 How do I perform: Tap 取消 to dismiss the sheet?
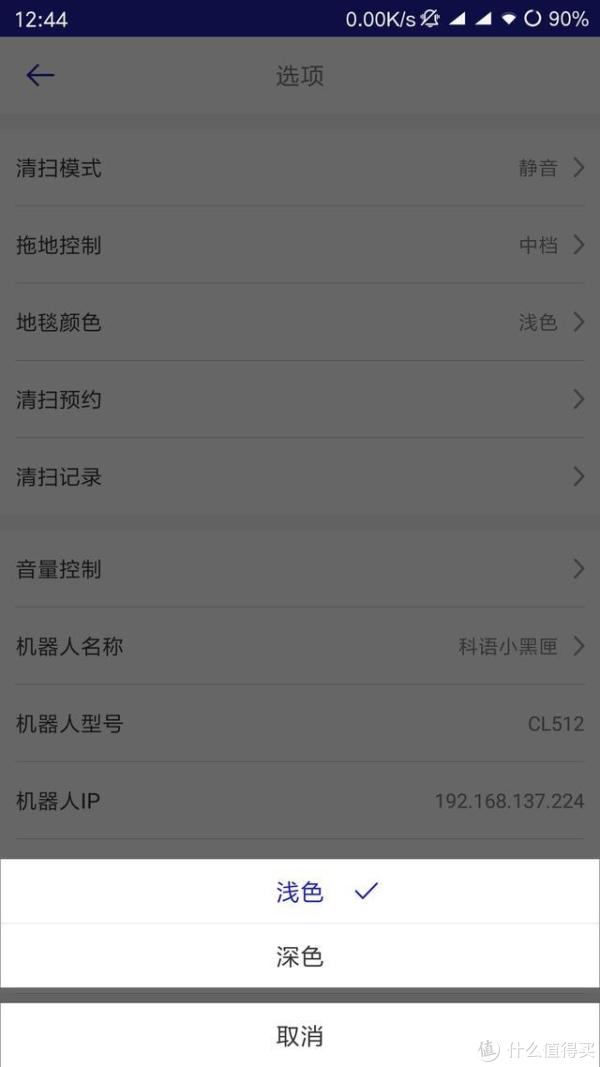[299, 1036]
